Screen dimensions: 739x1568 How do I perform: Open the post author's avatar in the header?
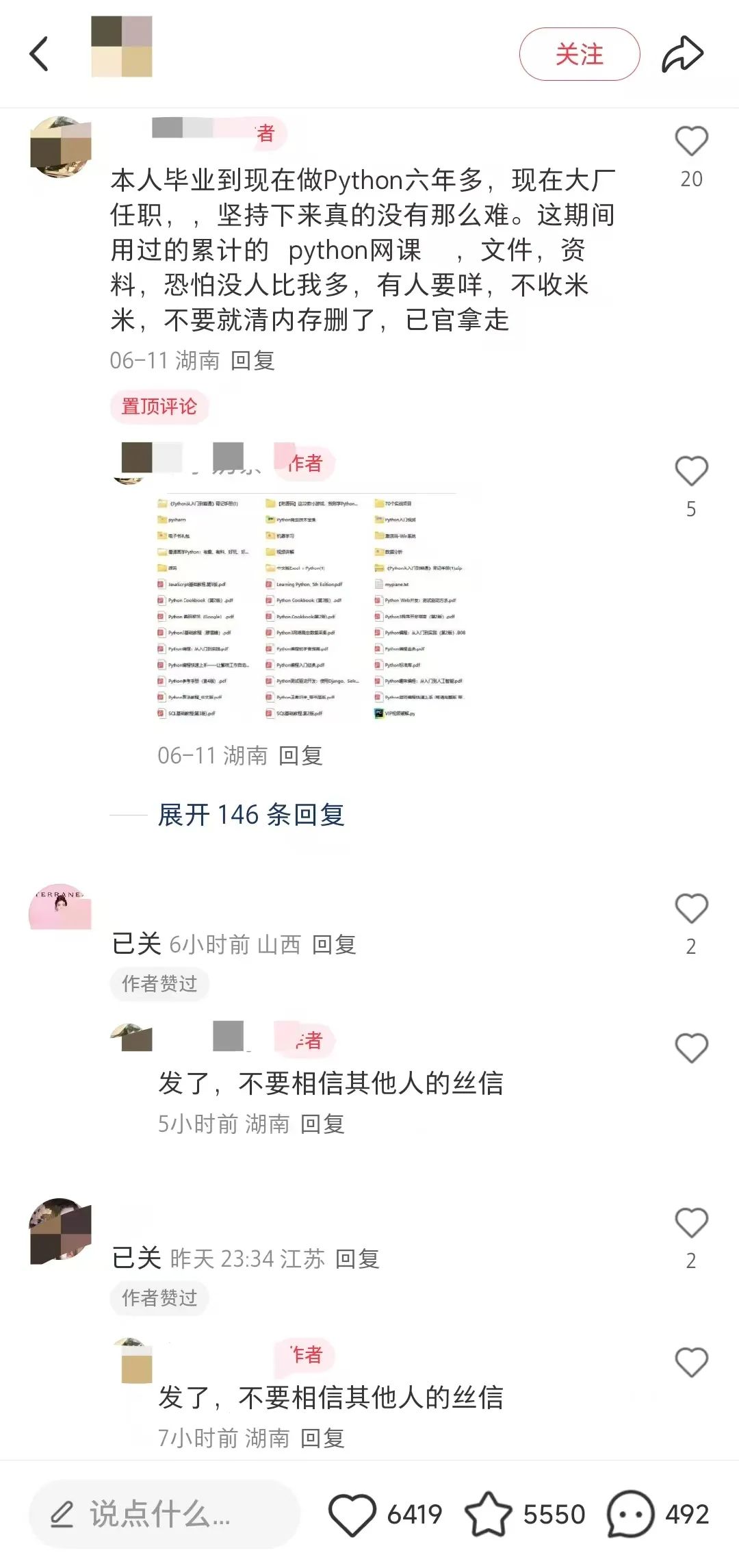pyautogui.click(x=122, y=47)
